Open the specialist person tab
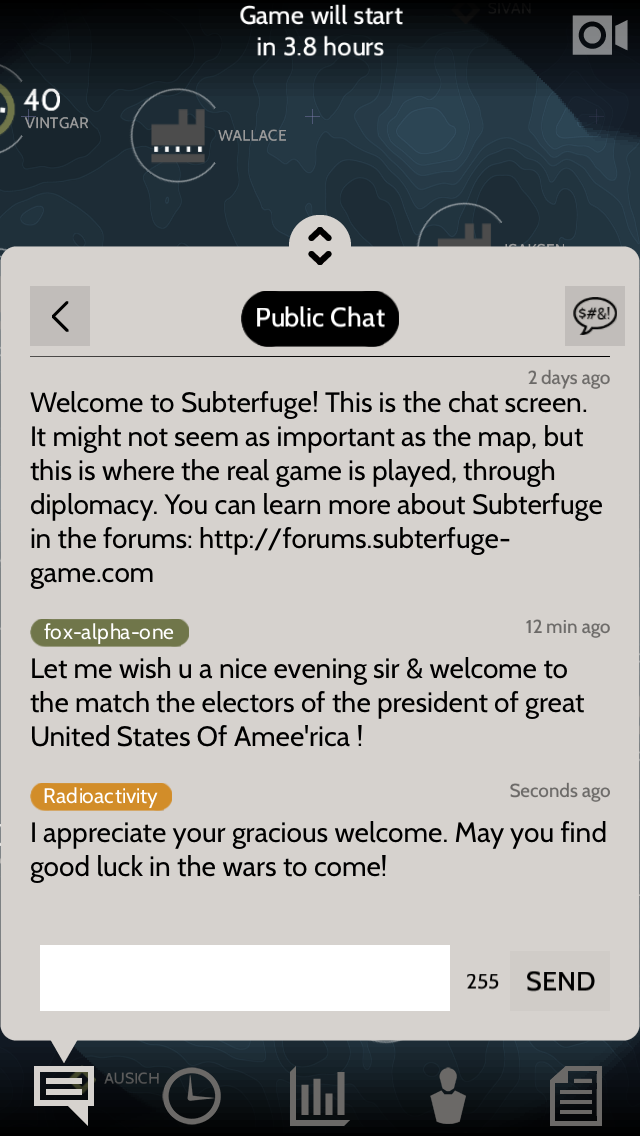The height and width of the screenshot is (1136, 640). pyautogui.click(x=447, y=1097)
